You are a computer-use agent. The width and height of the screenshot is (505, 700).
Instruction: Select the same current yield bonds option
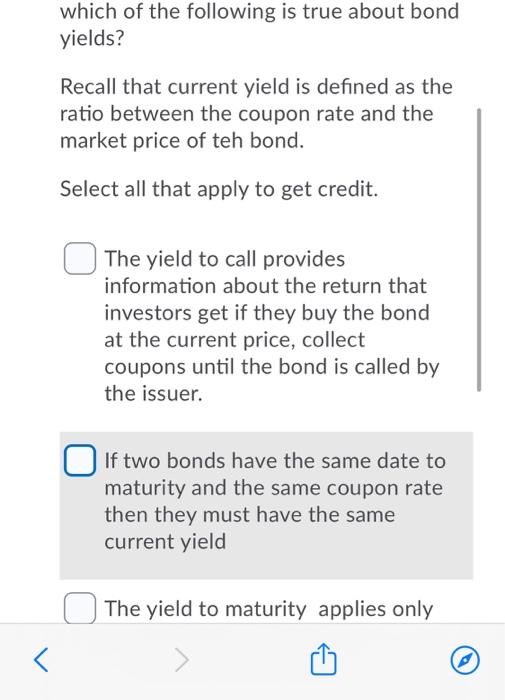click(79, 460)
